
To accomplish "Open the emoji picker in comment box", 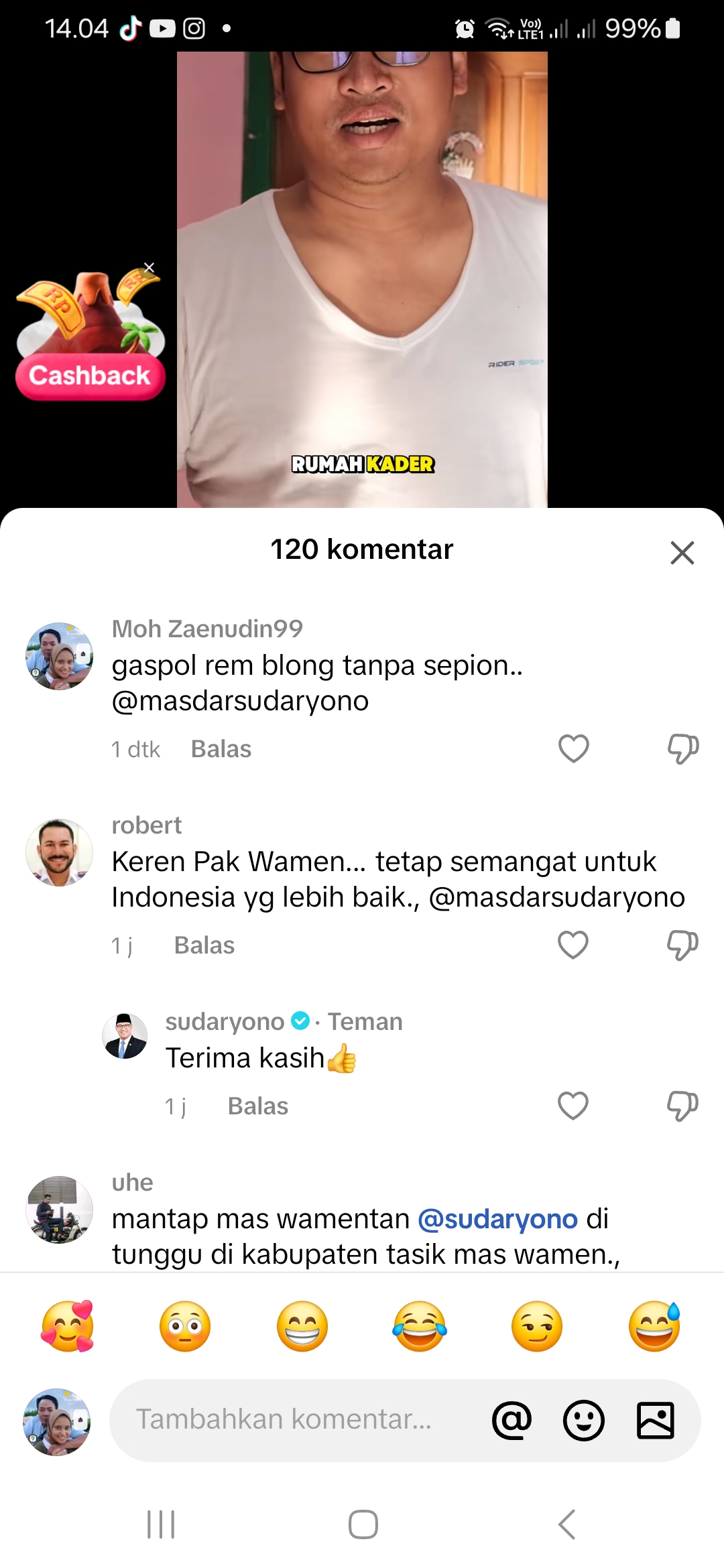I will (x=583, y=1420).
